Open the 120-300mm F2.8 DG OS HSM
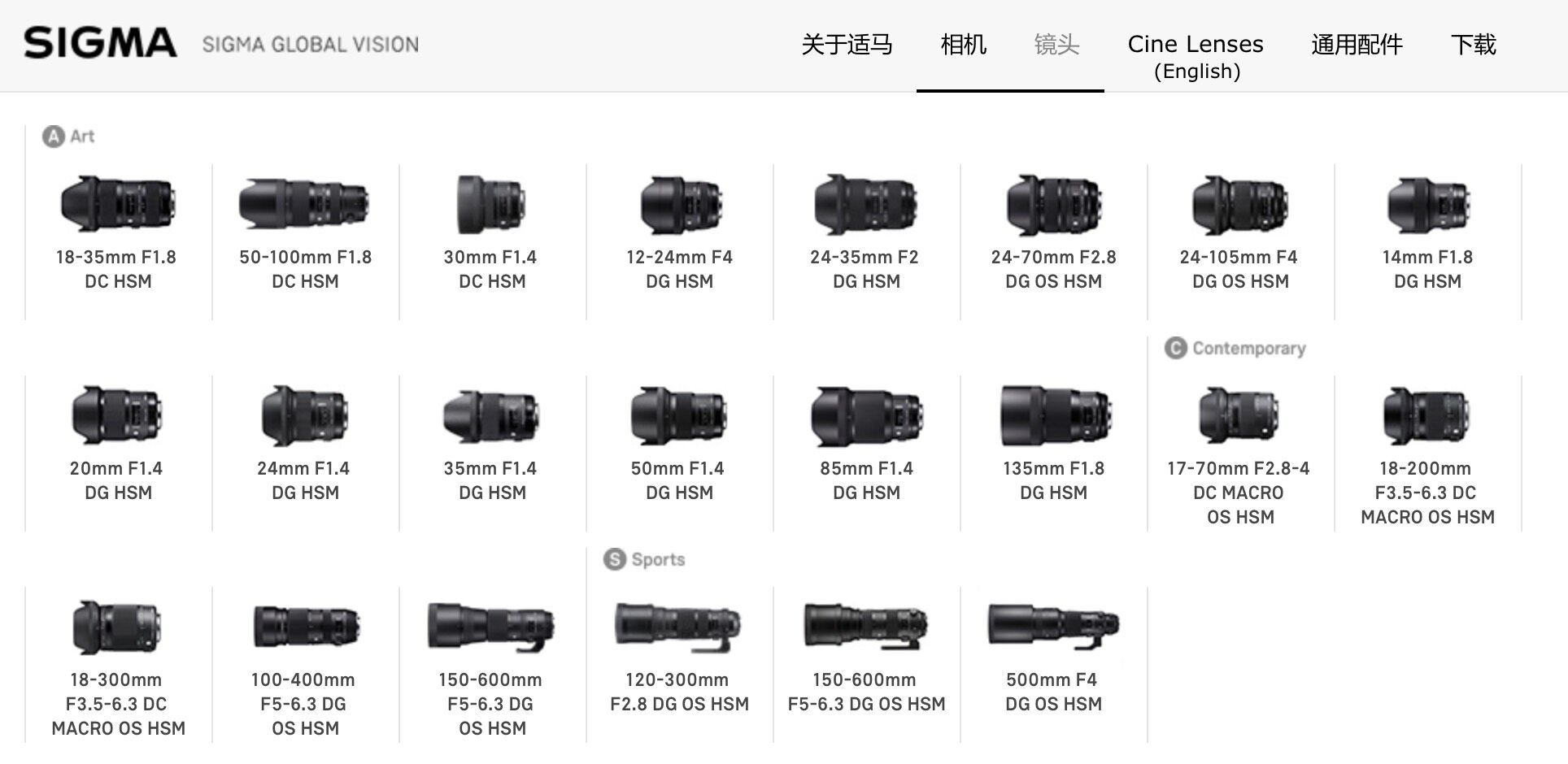Viewport: 1568px width, 764px height. pyautogui.click(x=679, y=657)
